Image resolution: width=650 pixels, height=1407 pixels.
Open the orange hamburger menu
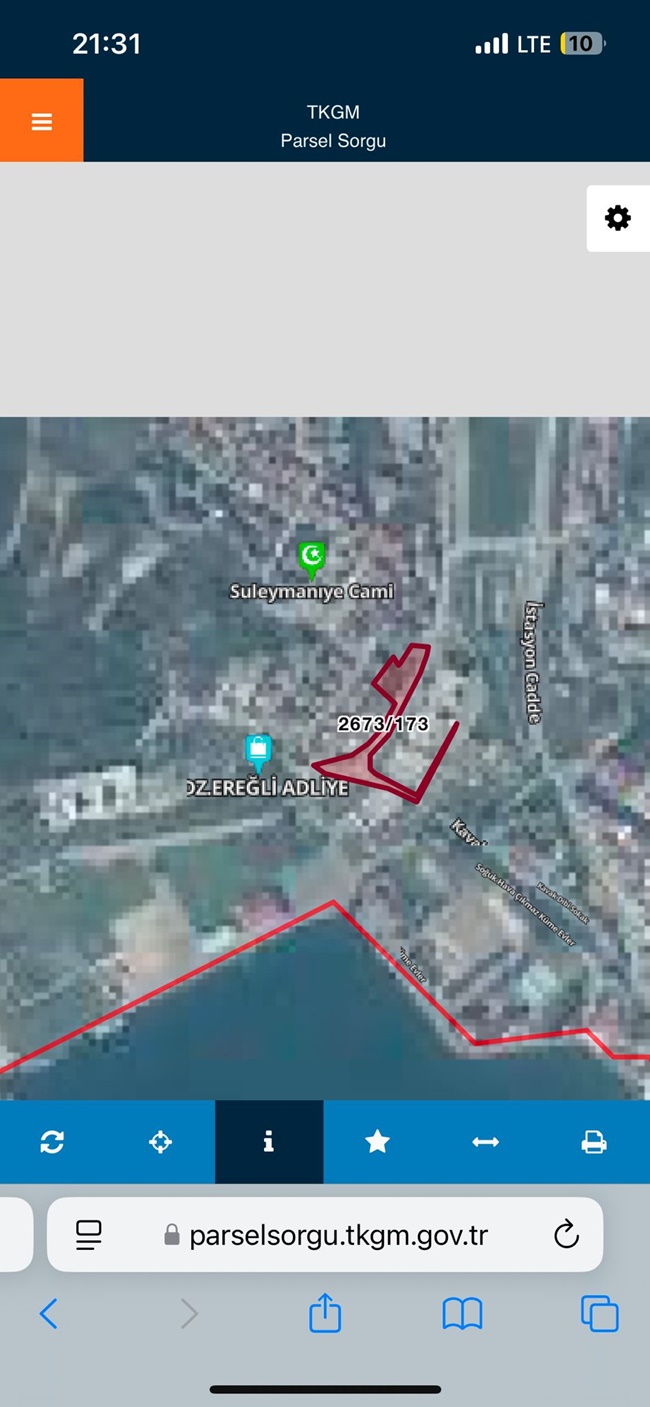tap(41, 121)
